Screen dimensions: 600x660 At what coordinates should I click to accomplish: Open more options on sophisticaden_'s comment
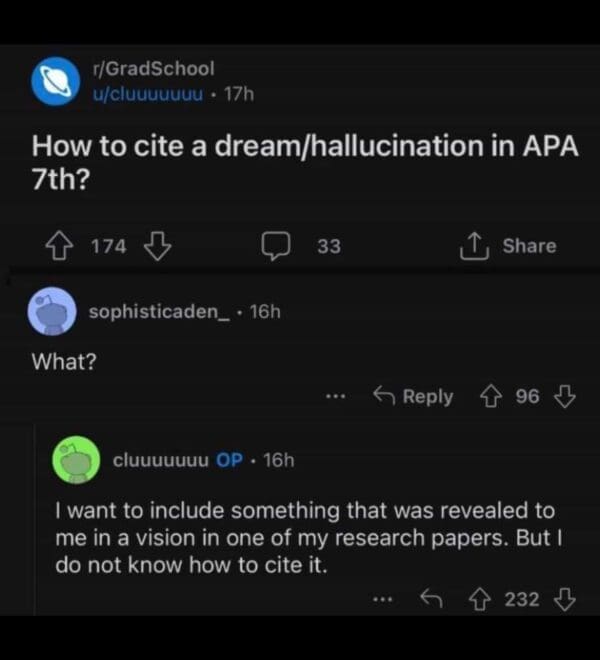(335, 397)
